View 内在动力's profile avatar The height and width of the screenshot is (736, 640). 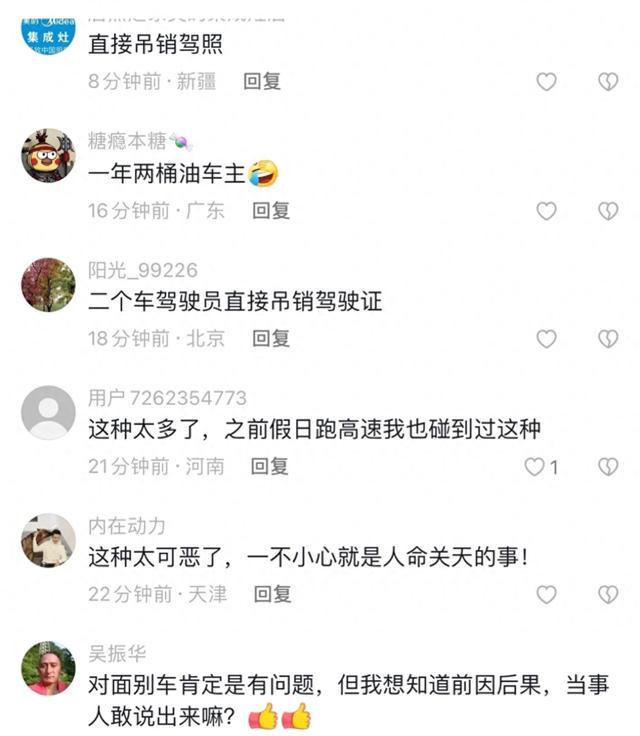48,540
